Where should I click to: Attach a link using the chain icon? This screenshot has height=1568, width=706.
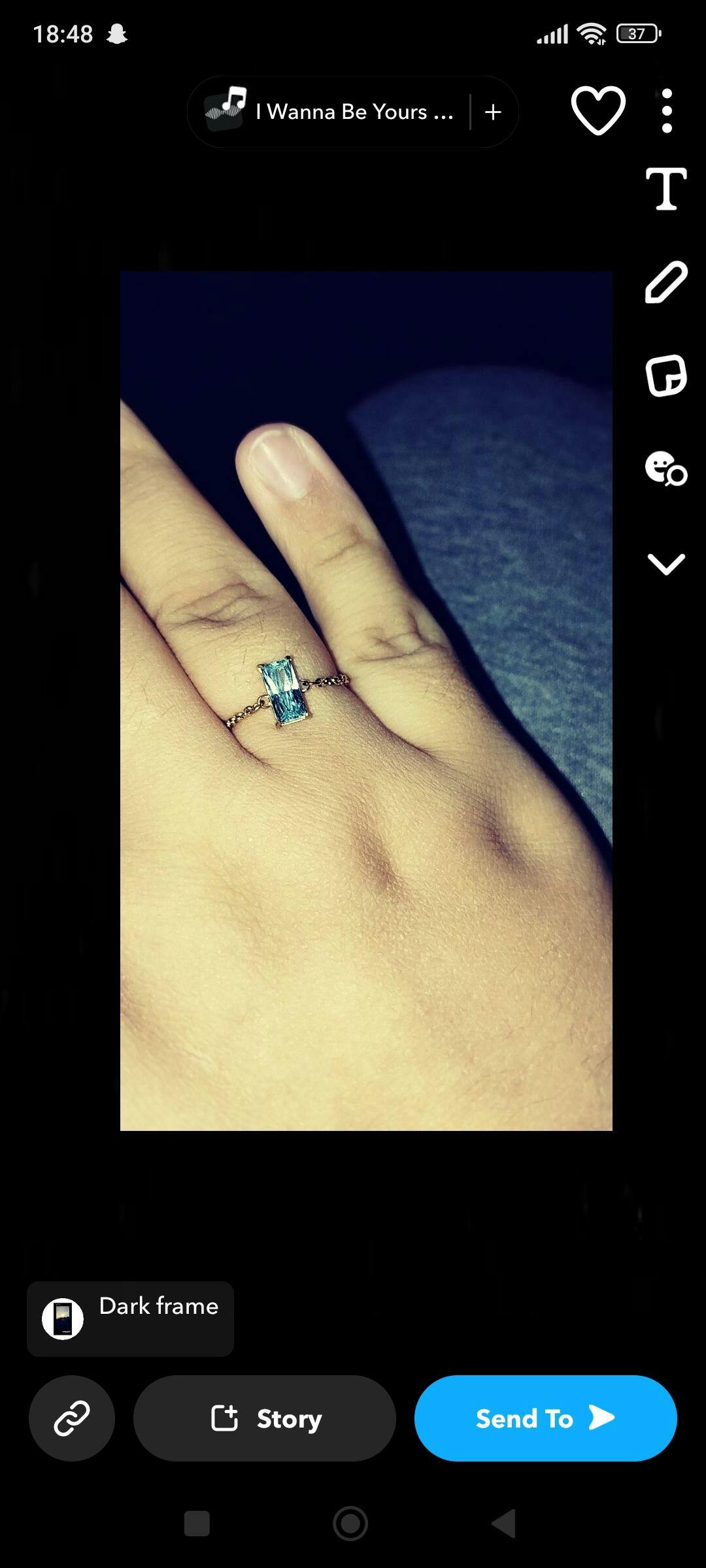(72, 1418)
